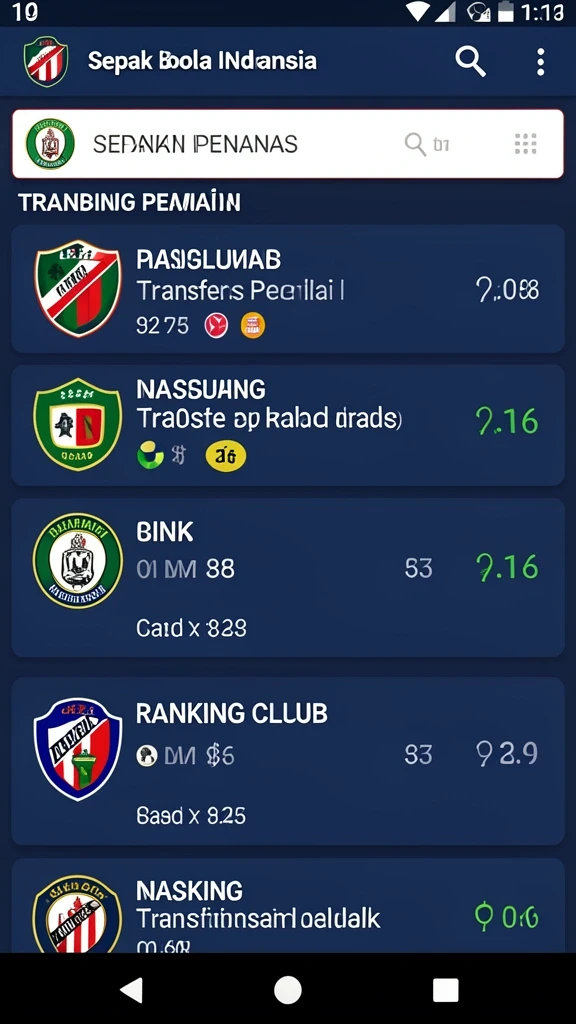Open the three-dot overflow menu
The height and width of the screenshot is (1024, 576).
click(x=540, y=62)
